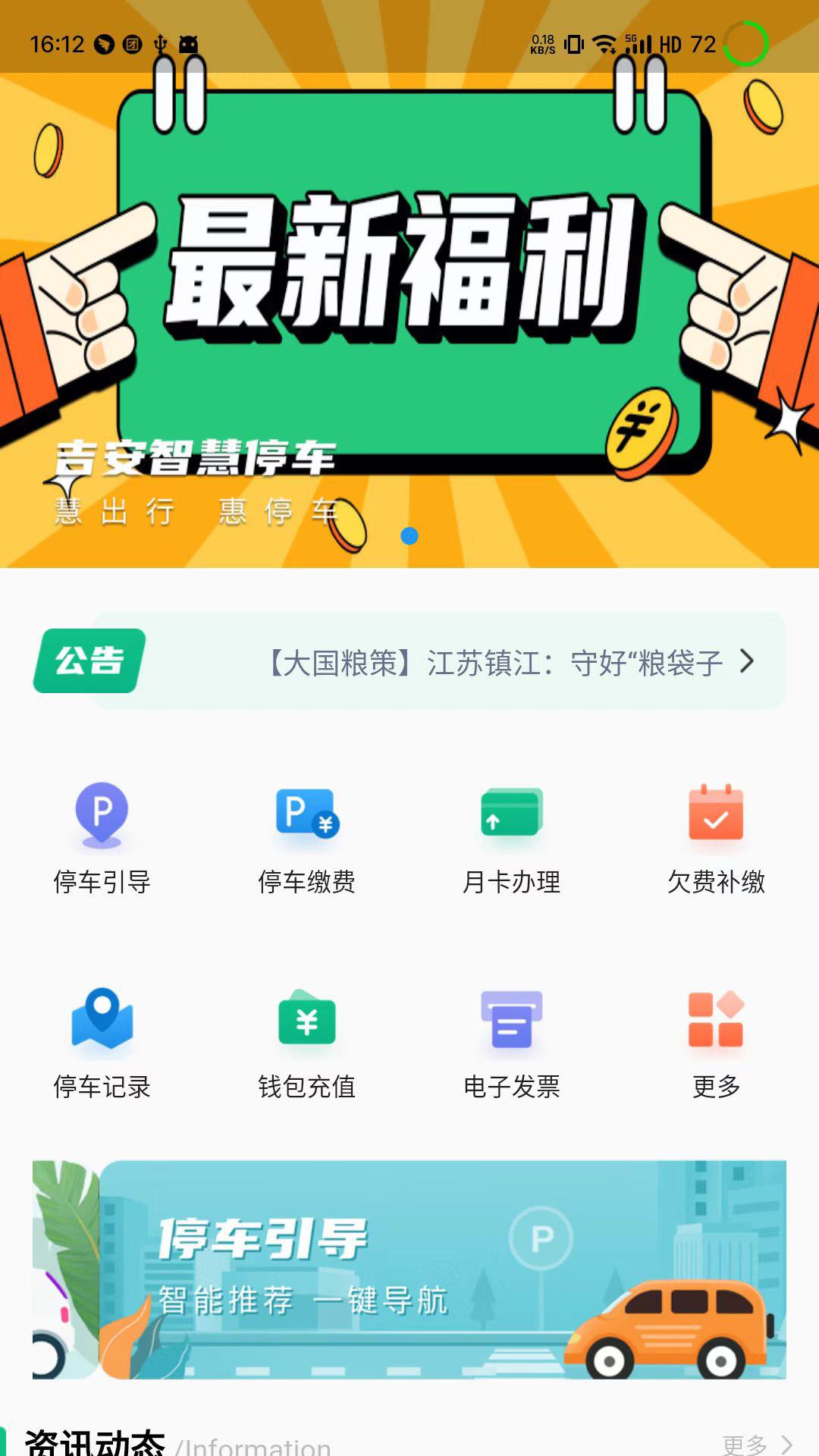Viewport: 819px width, 1456px height.
Task: Open 月卡办理 monthly card service
Action: coord(512,839)
